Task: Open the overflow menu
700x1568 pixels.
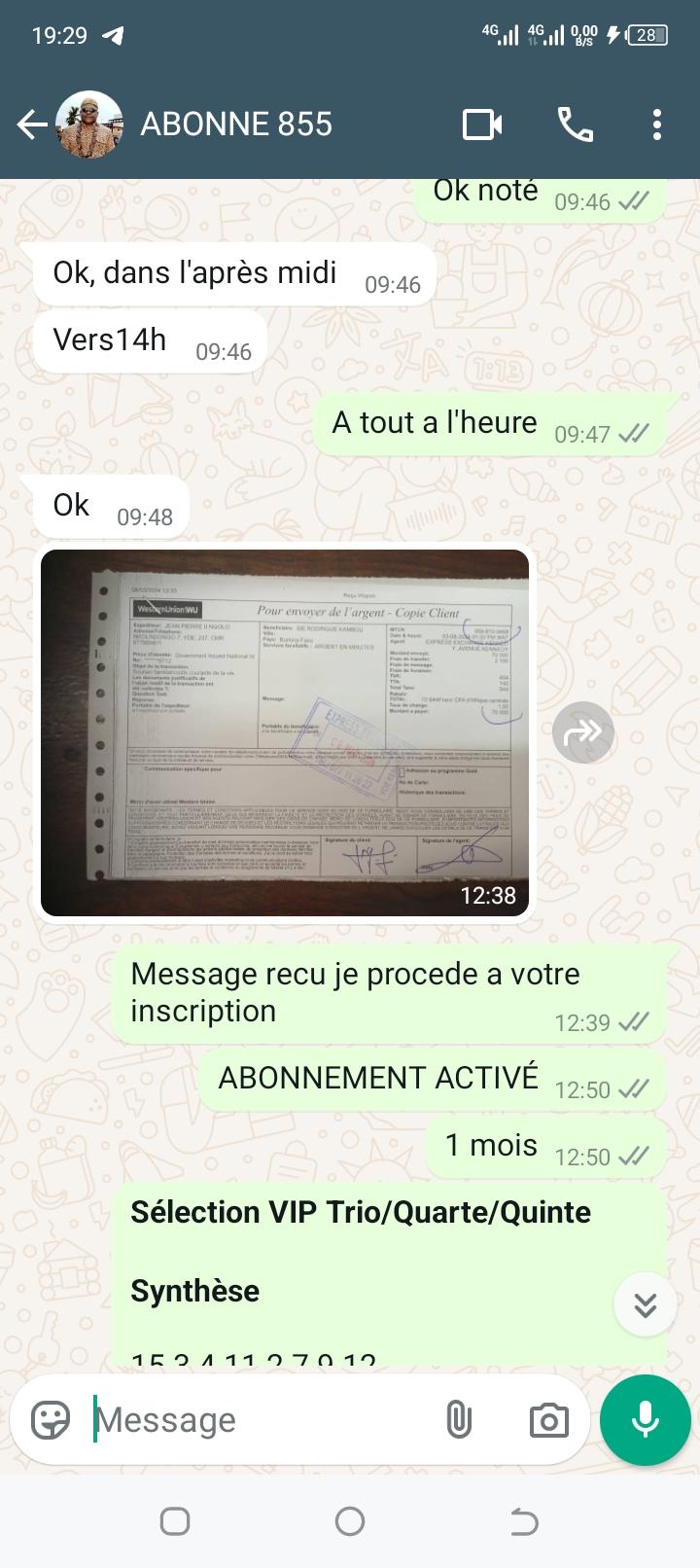Action: (x=657, y=125)
